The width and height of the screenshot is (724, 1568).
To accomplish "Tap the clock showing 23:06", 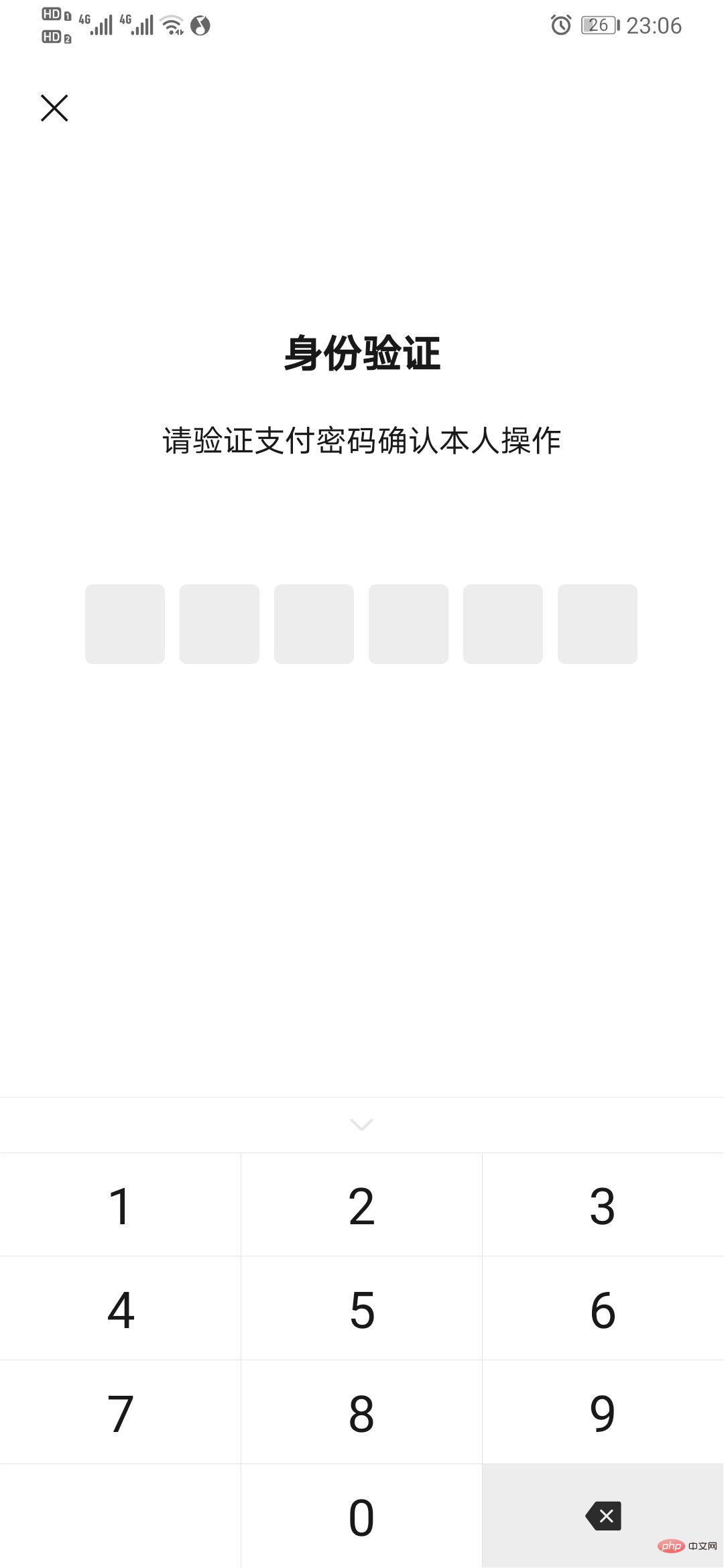I will click(x=654, y=25).
